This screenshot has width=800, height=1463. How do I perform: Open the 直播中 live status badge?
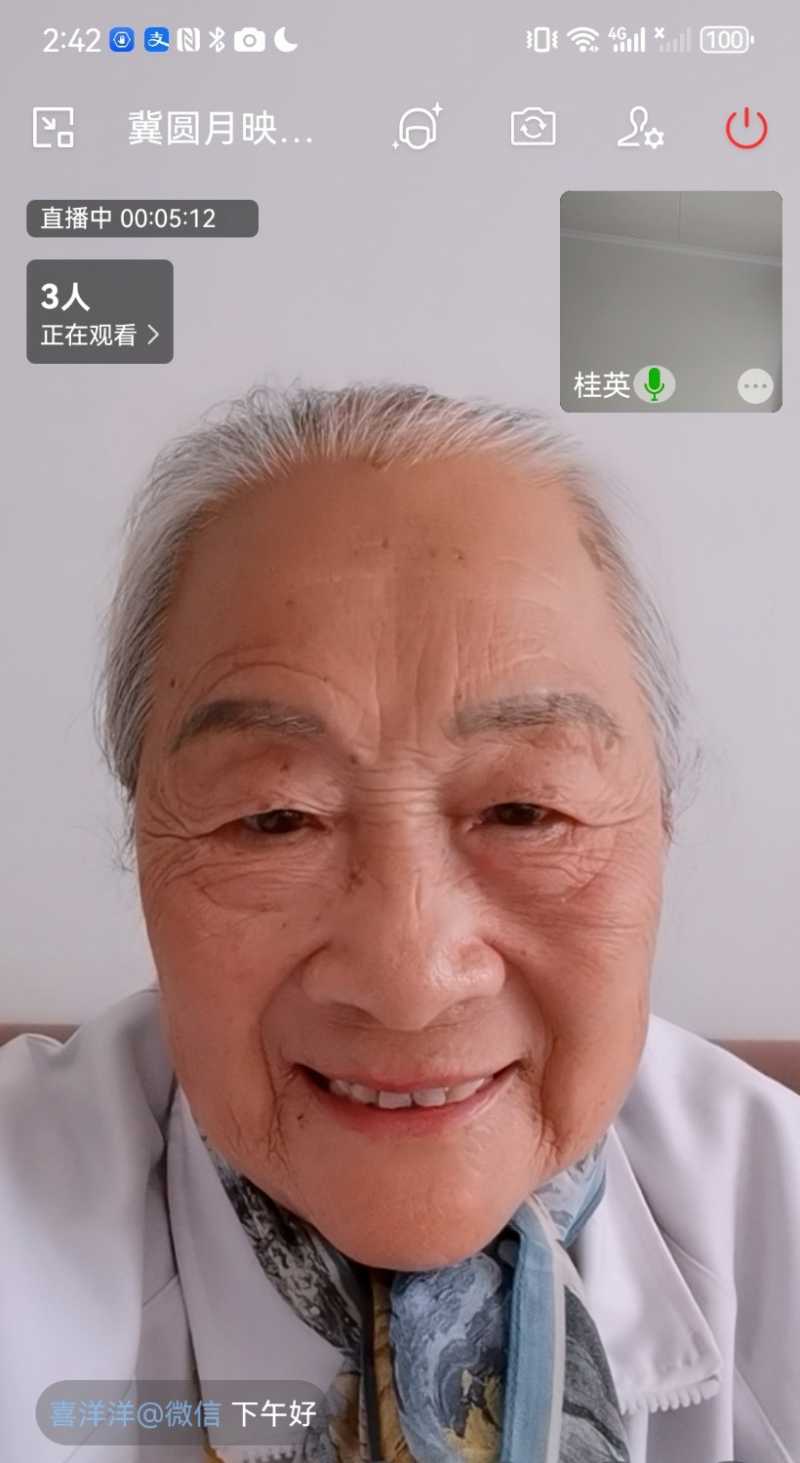click(141, 219)
